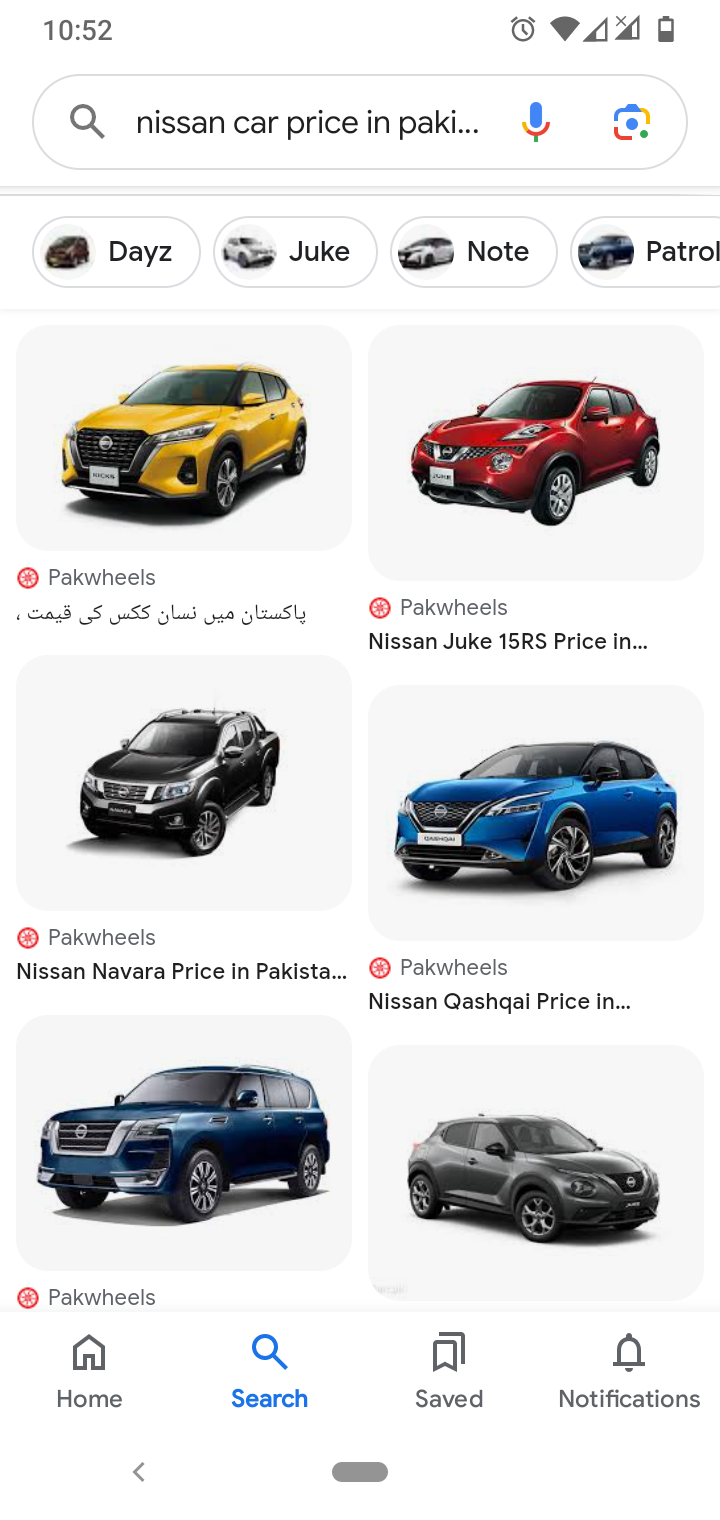Open the yellow Nissan Kicks result

[x=184, y=438]
